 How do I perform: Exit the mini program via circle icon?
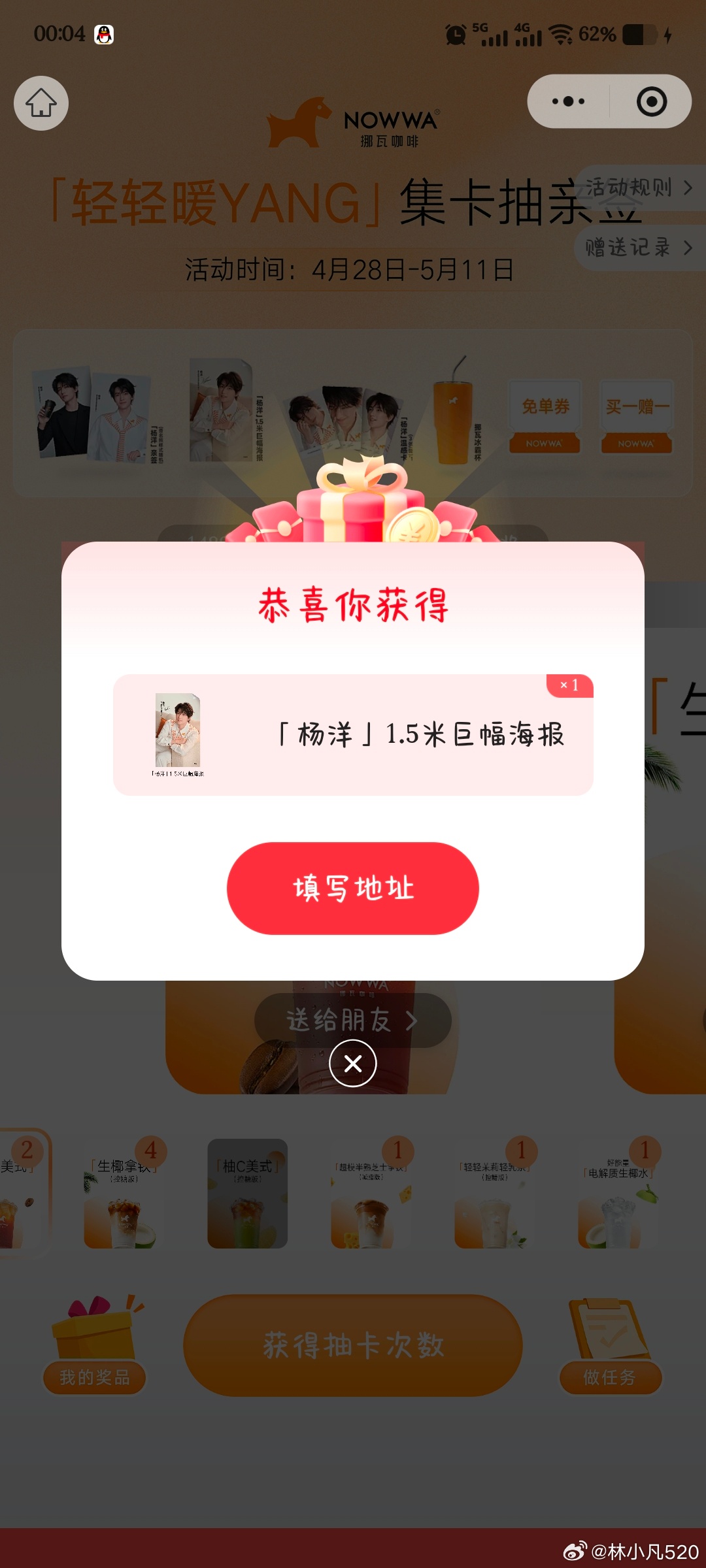(652, 101)
